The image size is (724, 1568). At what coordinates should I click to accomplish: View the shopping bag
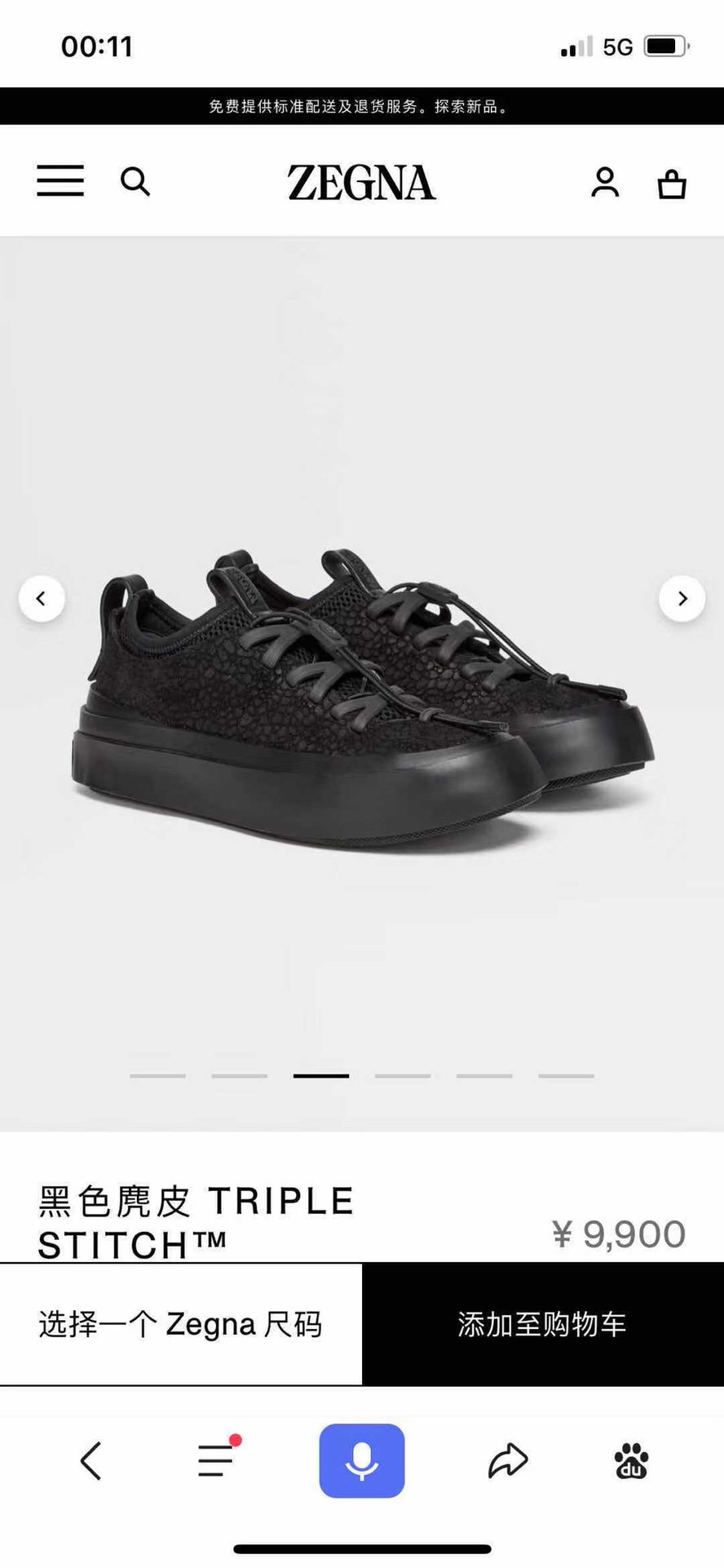(672, 184)
